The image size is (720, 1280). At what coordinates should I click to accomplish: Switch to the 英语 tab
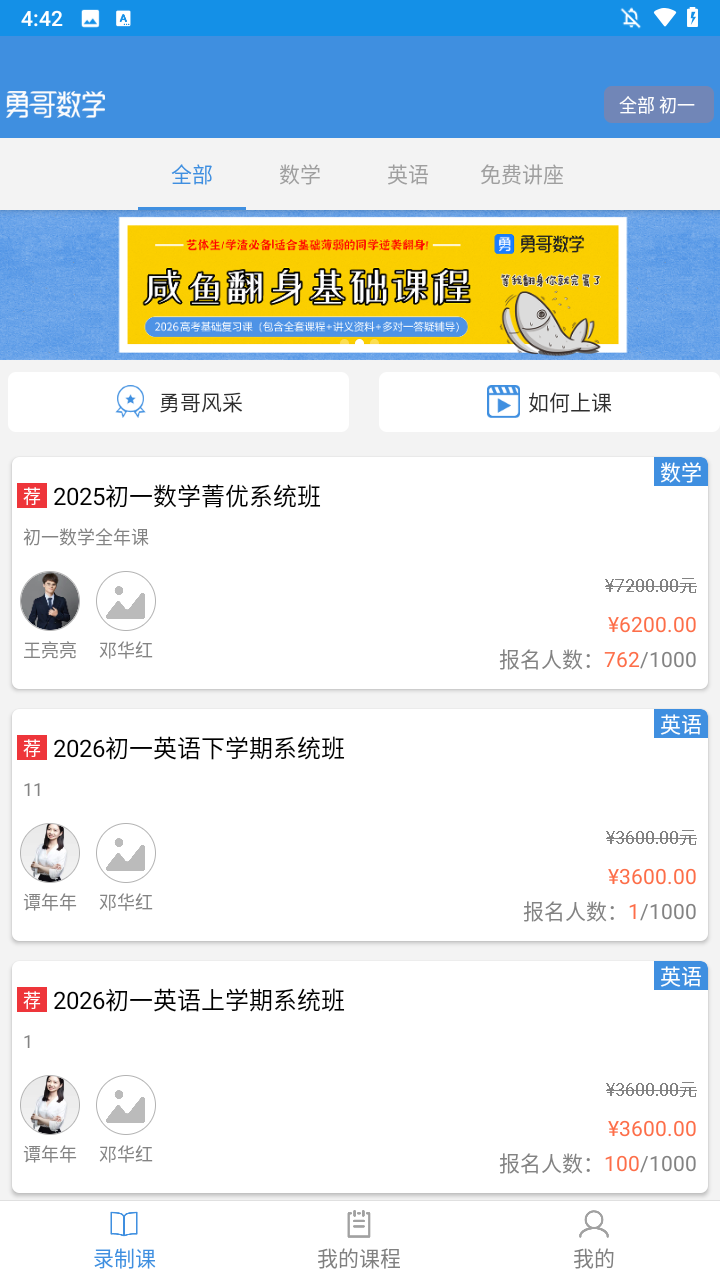[x=408, y=174]
